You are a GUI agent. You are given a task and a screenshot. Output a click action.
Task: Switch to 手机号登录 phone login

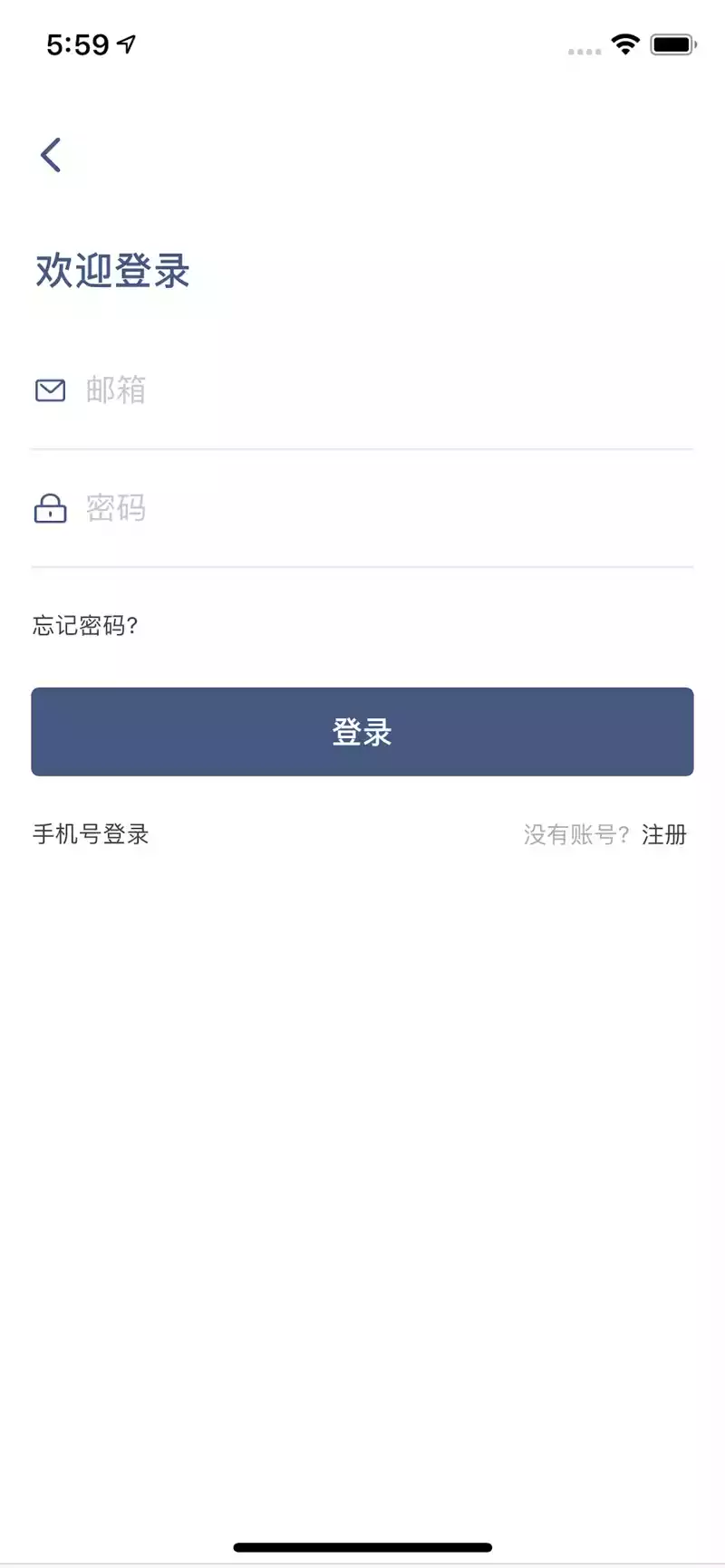(91, 834)
